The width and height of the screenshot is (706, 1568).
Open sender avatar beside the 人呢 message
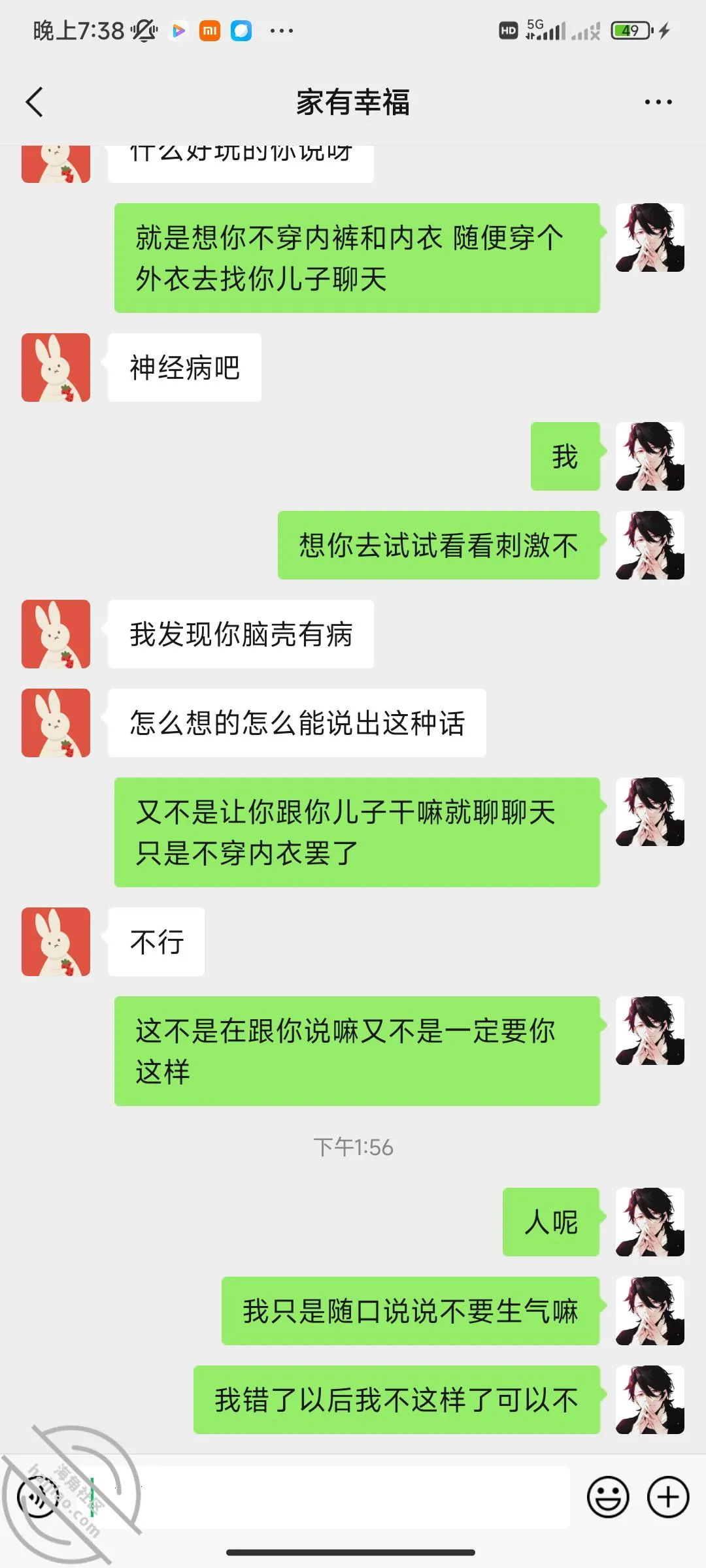pos(650,1222)
